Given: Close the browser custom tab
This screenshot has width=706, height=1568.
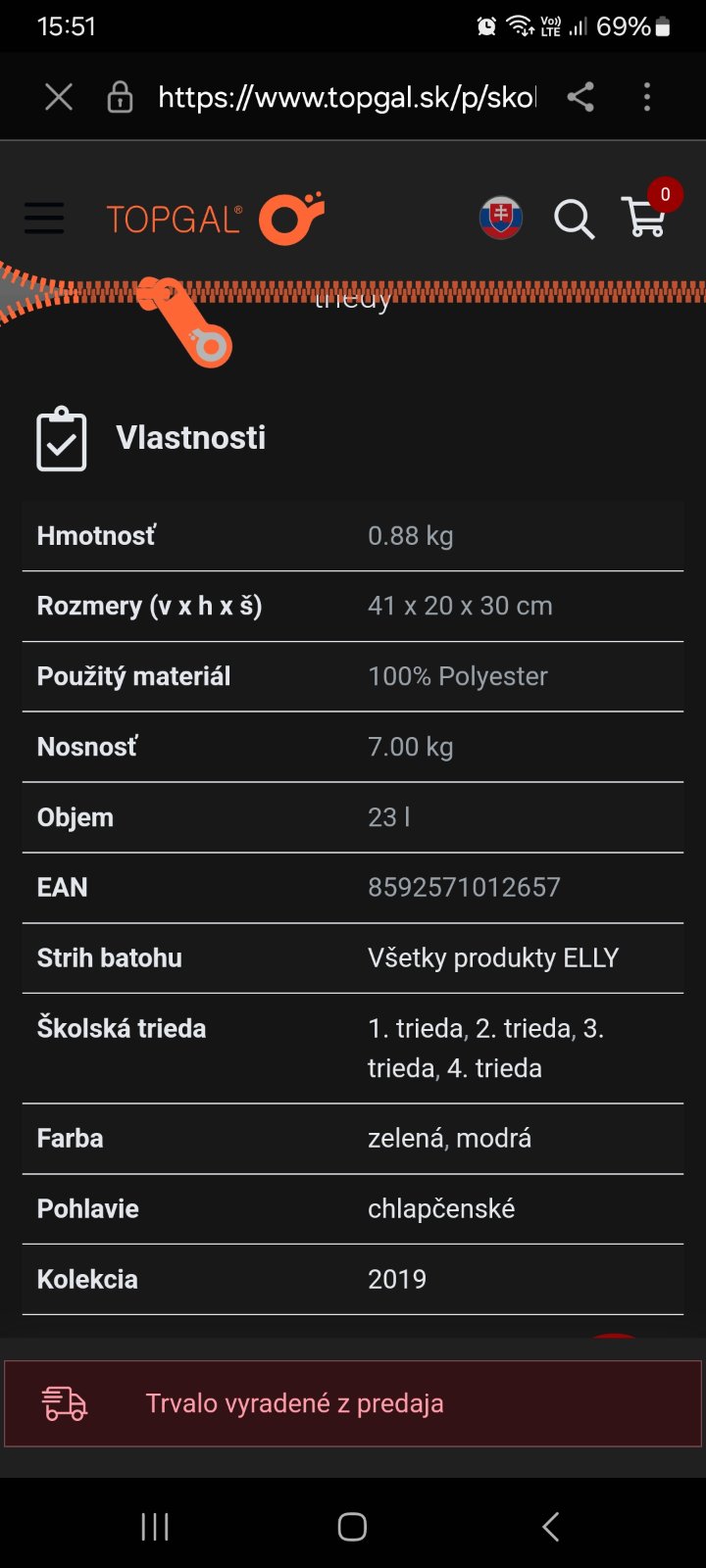Looking at the screenshot, I should 59,97.
